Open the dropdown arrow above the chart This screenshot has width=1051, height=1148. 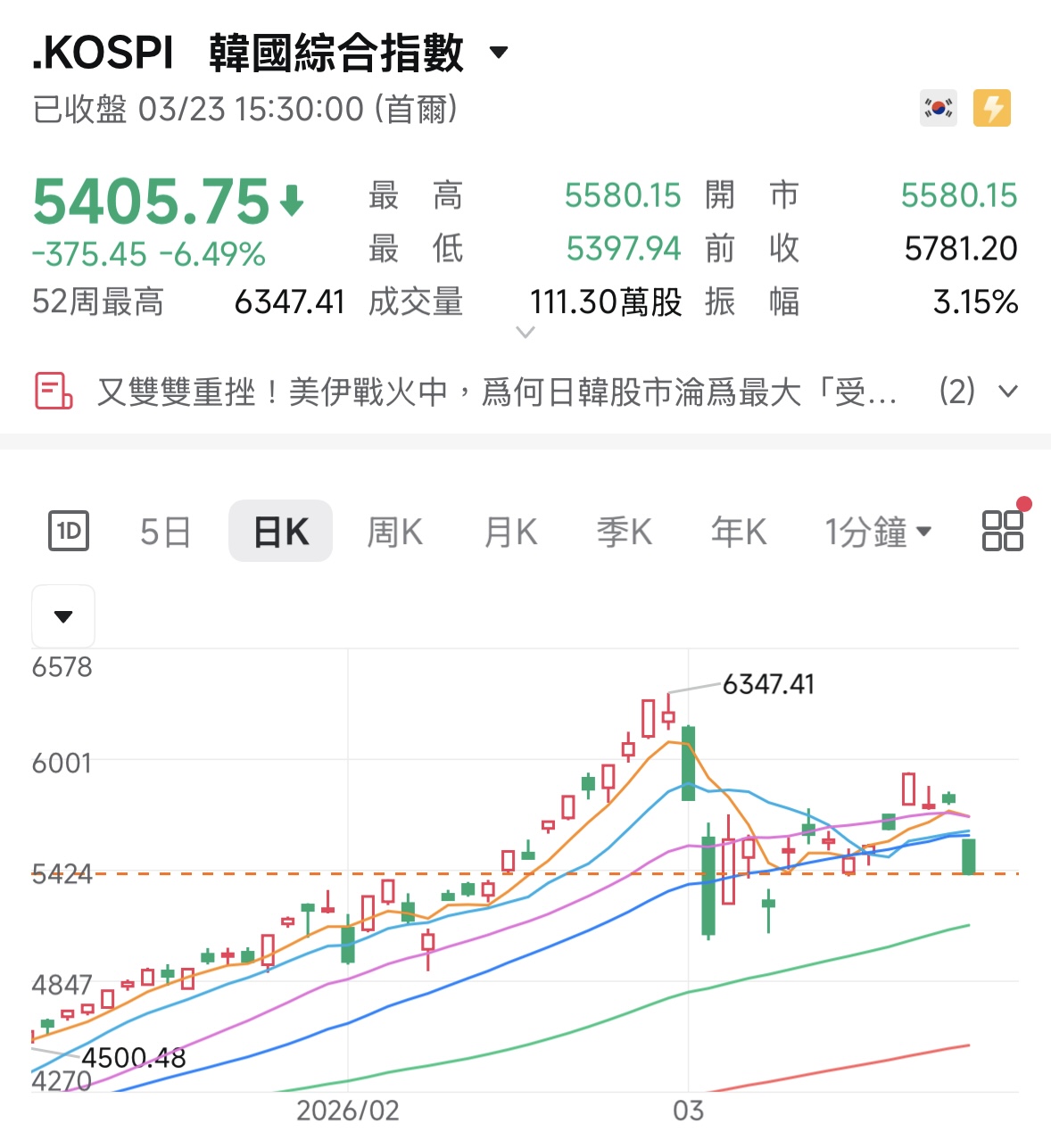[x=63, y=616]
